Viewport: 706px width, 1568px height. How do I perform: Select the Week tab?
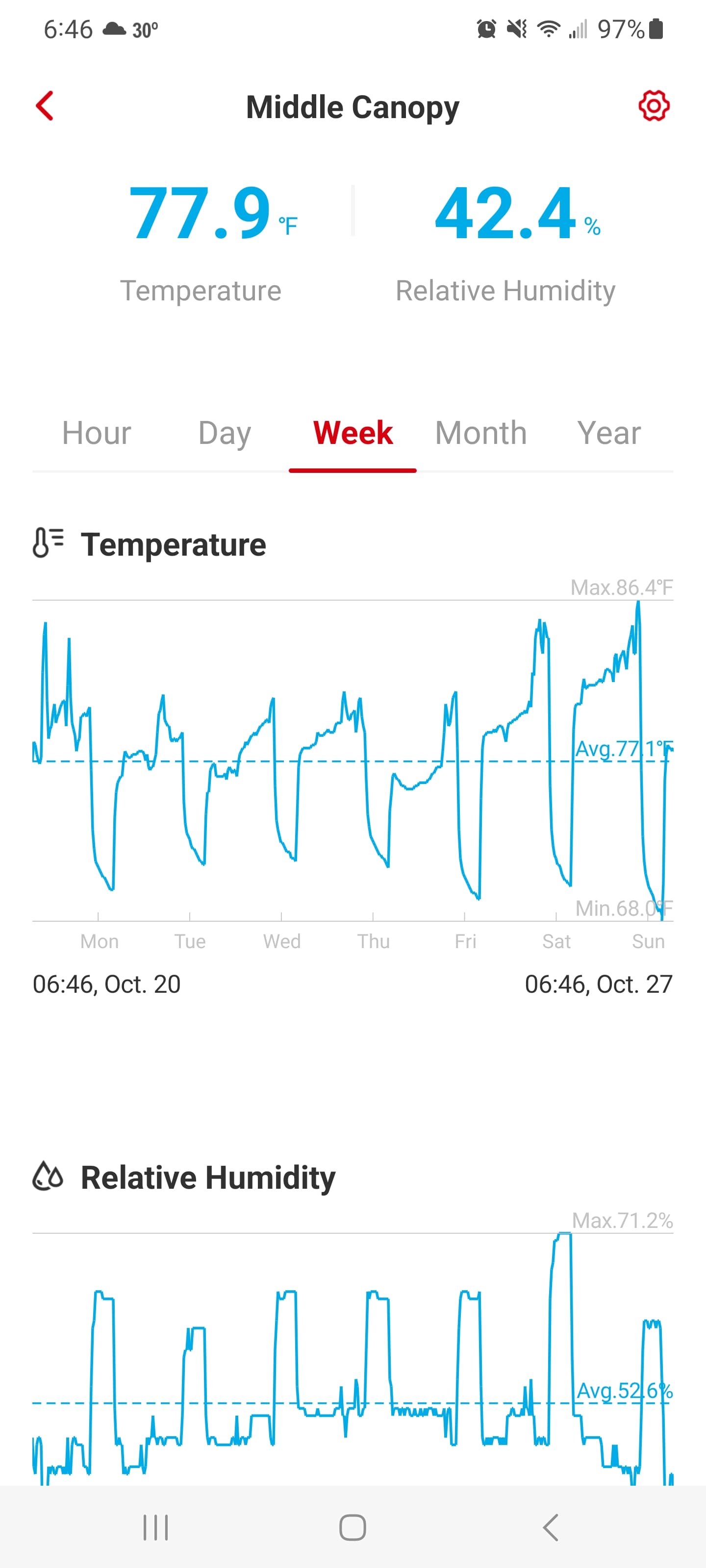pos(353,433)
